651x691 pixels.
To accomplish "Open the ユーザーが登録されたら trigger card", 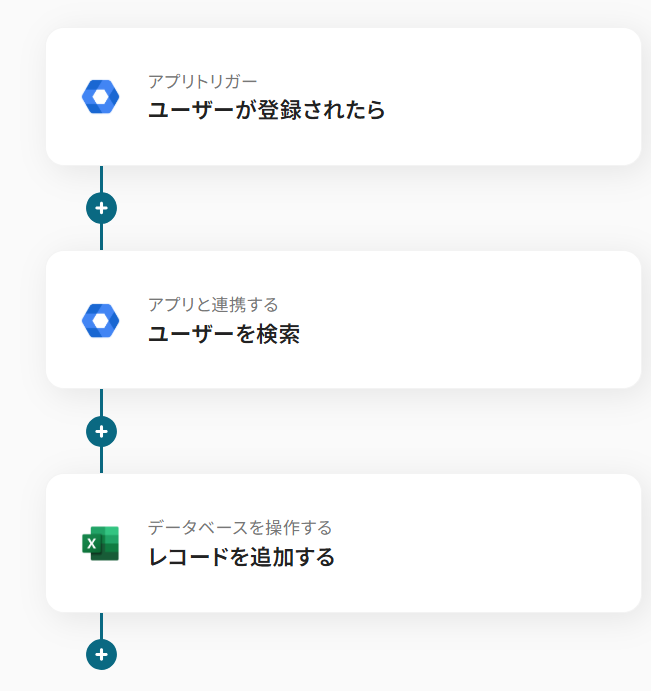I will 343,97.
